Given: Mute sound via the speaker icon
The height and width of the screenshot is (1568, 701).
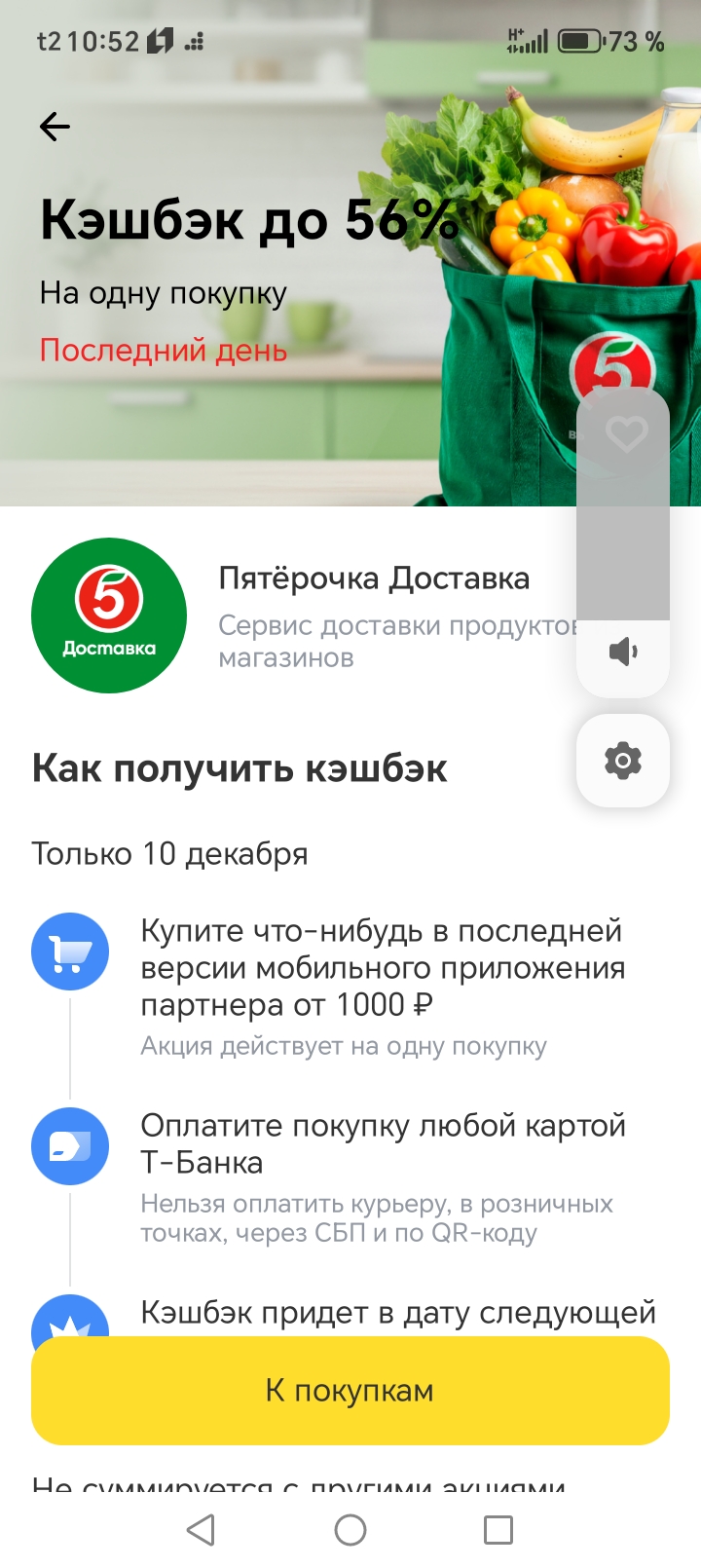Looking at the screenshot, I should click(x=623, y=652).
